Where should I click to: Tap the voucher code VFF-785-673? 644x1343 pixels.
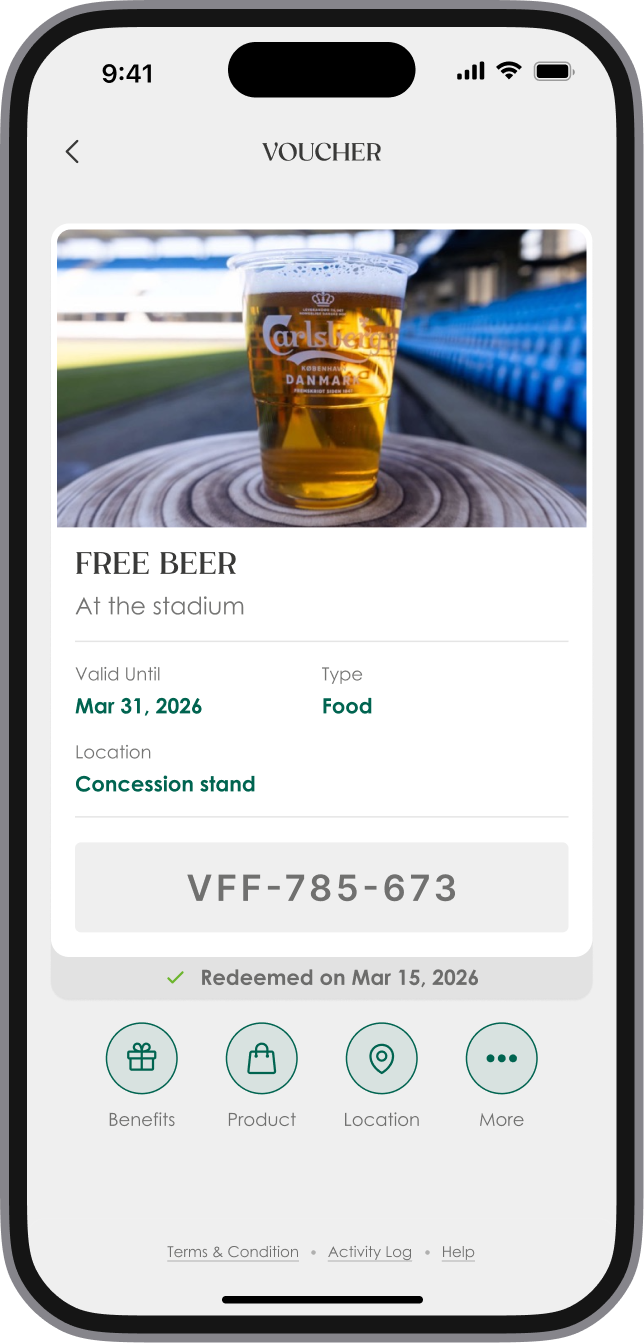(322, 887)
